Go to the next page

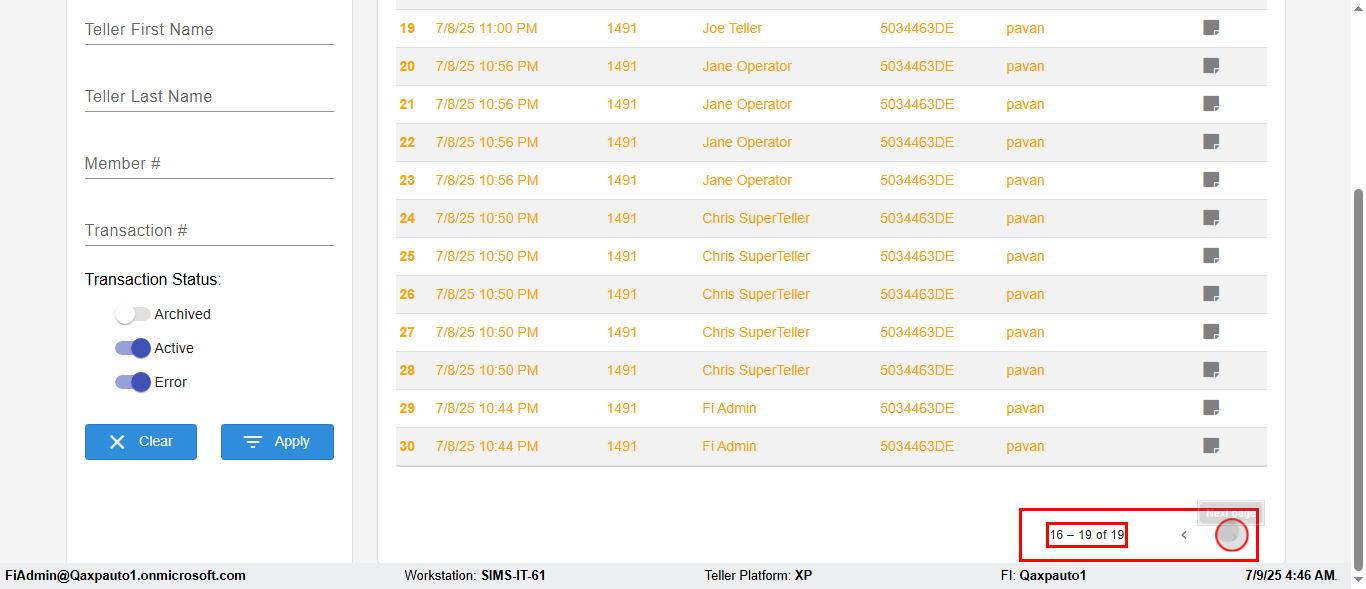(x=1232, y=535)
